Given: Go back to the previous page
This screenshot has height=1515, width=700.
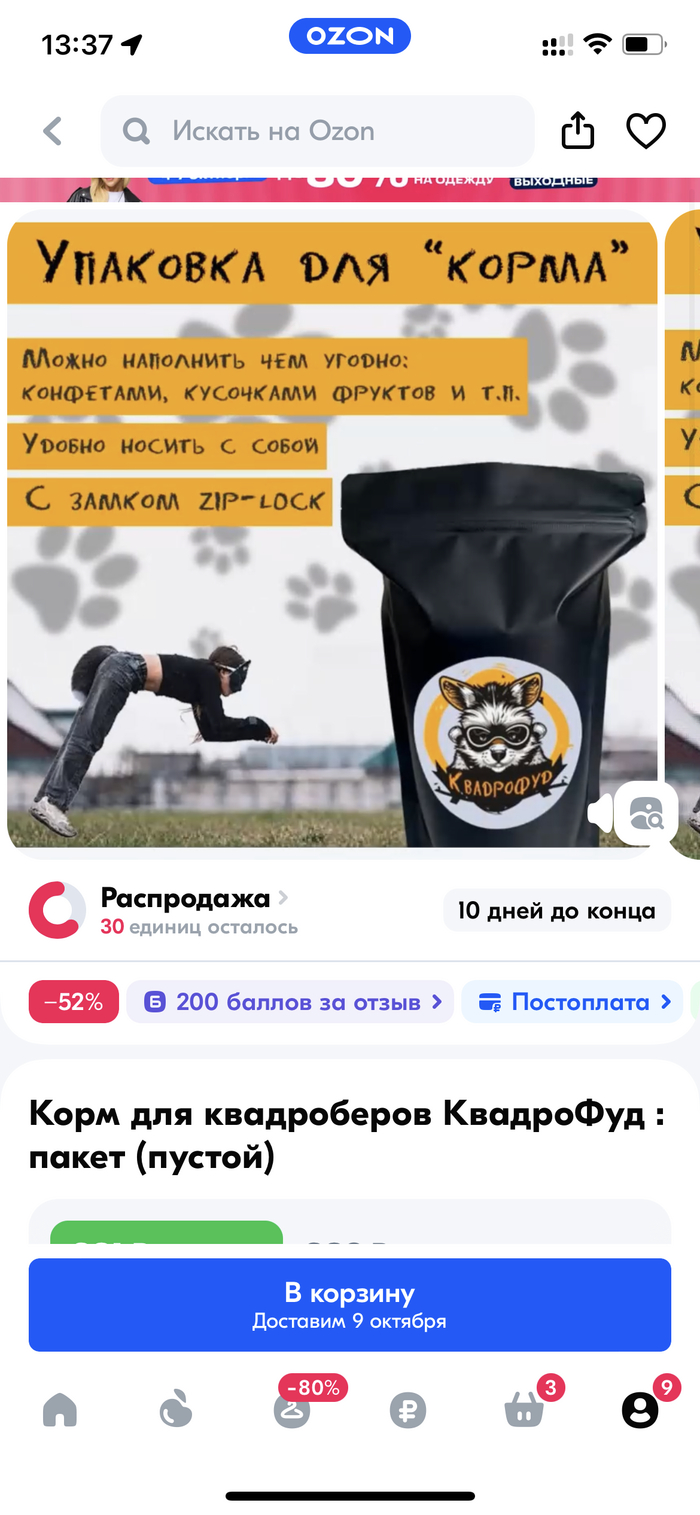Looking at the screenshot, I should point(52,131).
